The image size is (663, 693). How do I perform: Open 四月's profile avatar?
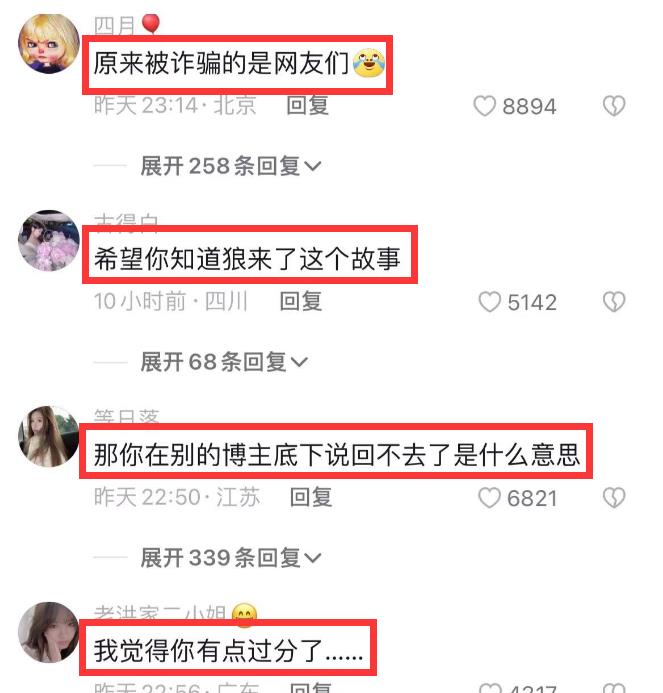[x=49, y=45]
